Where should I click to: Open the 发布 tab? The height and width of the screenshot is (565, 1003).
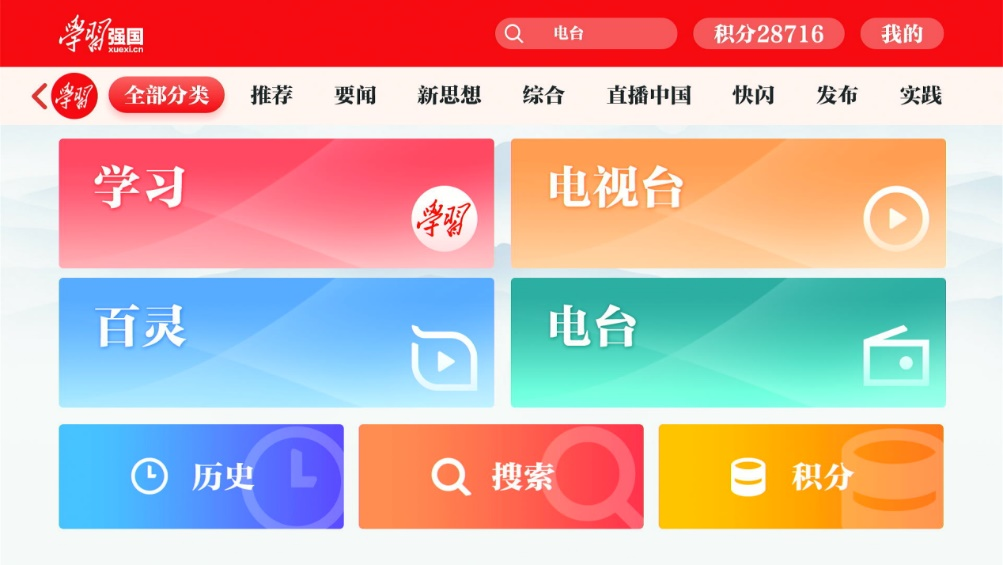[836, 95]
